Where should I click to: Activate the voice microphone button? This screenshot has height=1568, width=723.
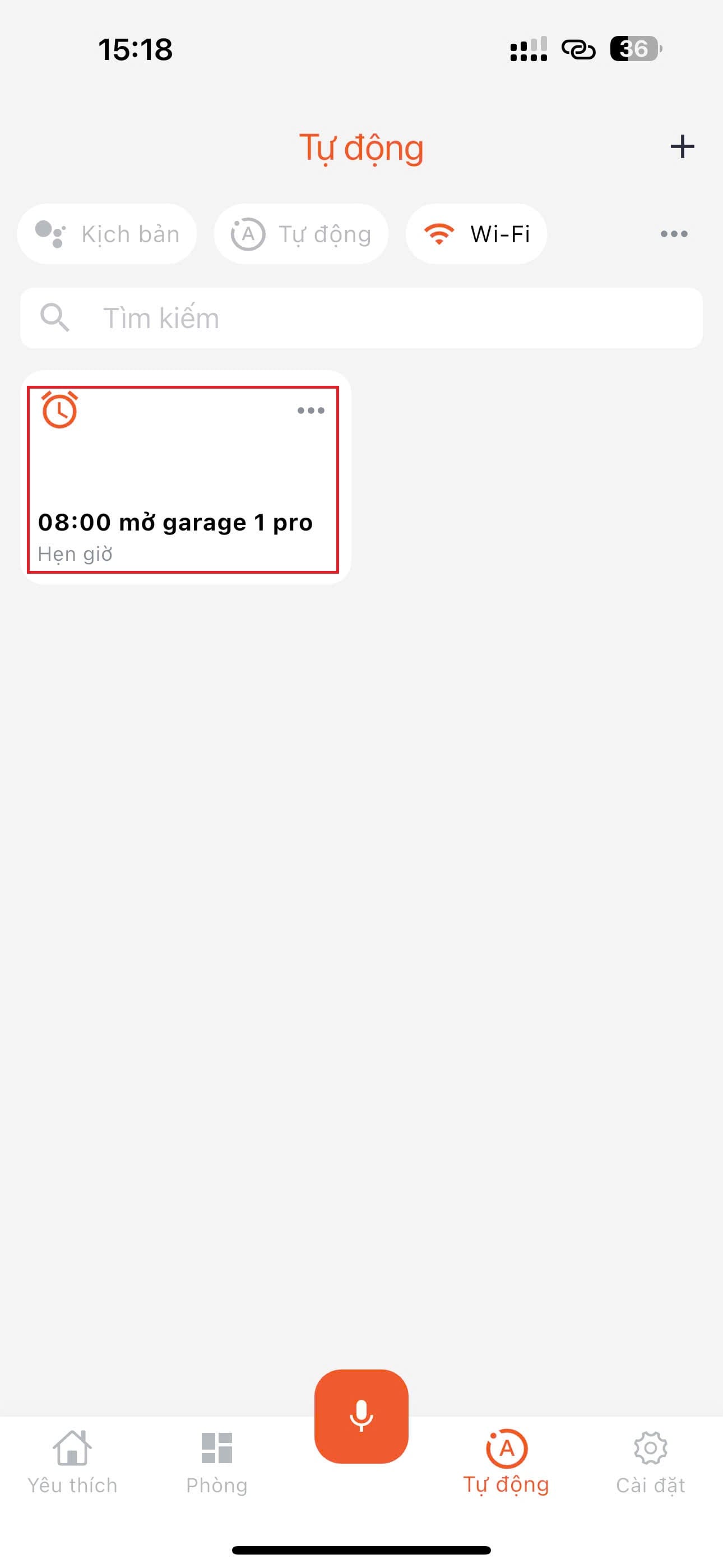(361, 1417)
